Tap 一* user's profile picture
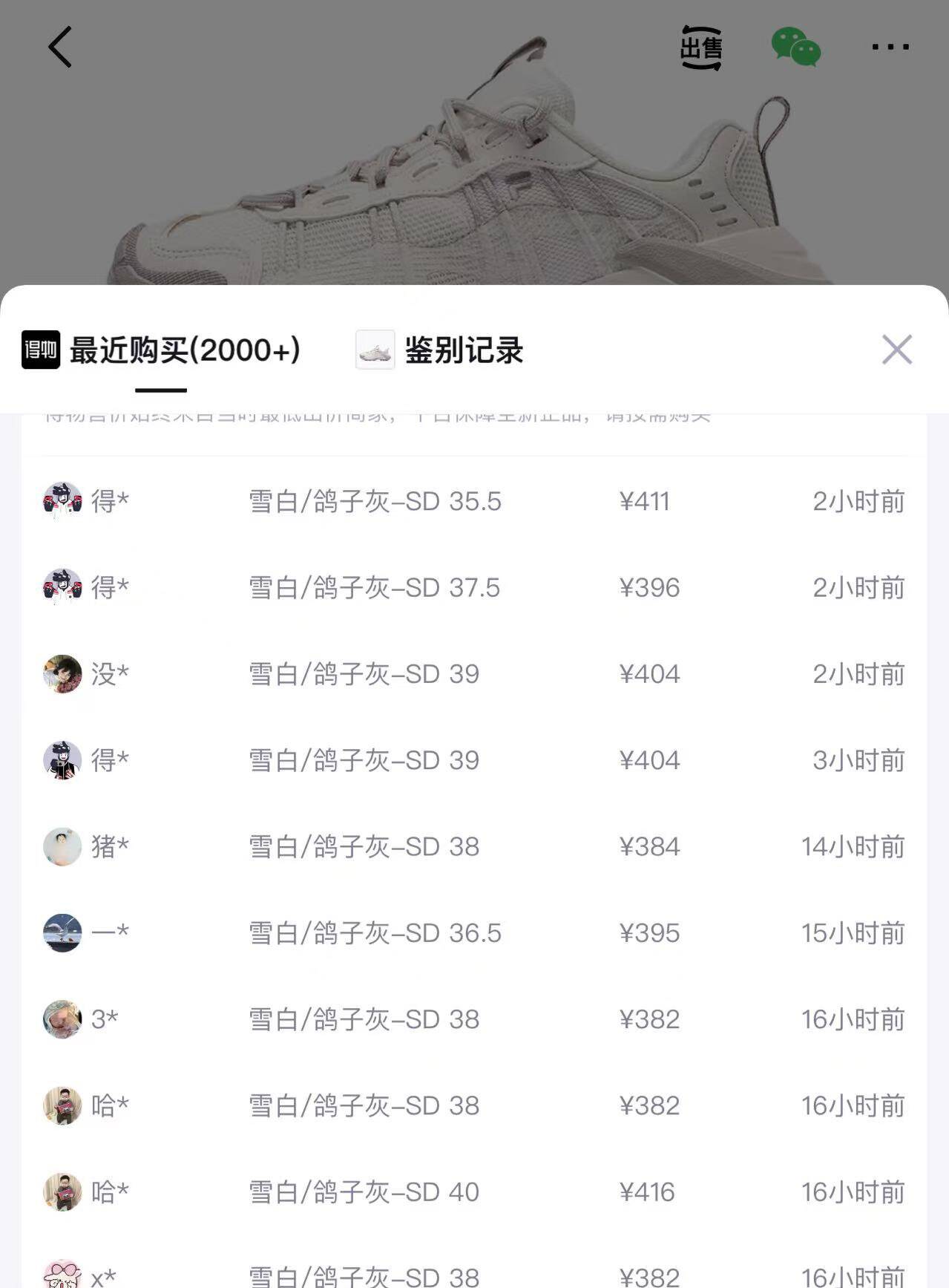 click(x=63, y=933)
